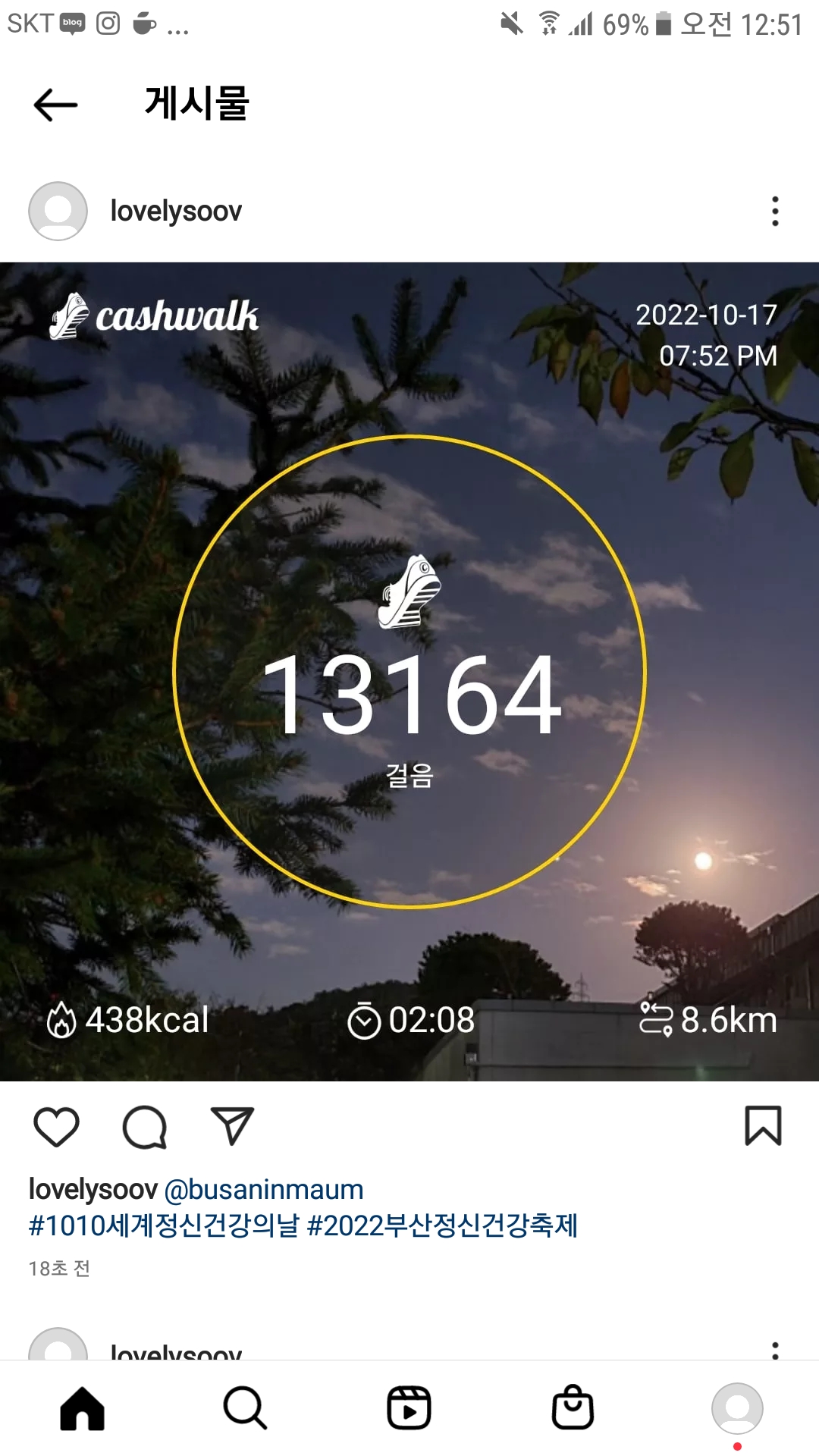Switch to the Reels tab

409,1408
